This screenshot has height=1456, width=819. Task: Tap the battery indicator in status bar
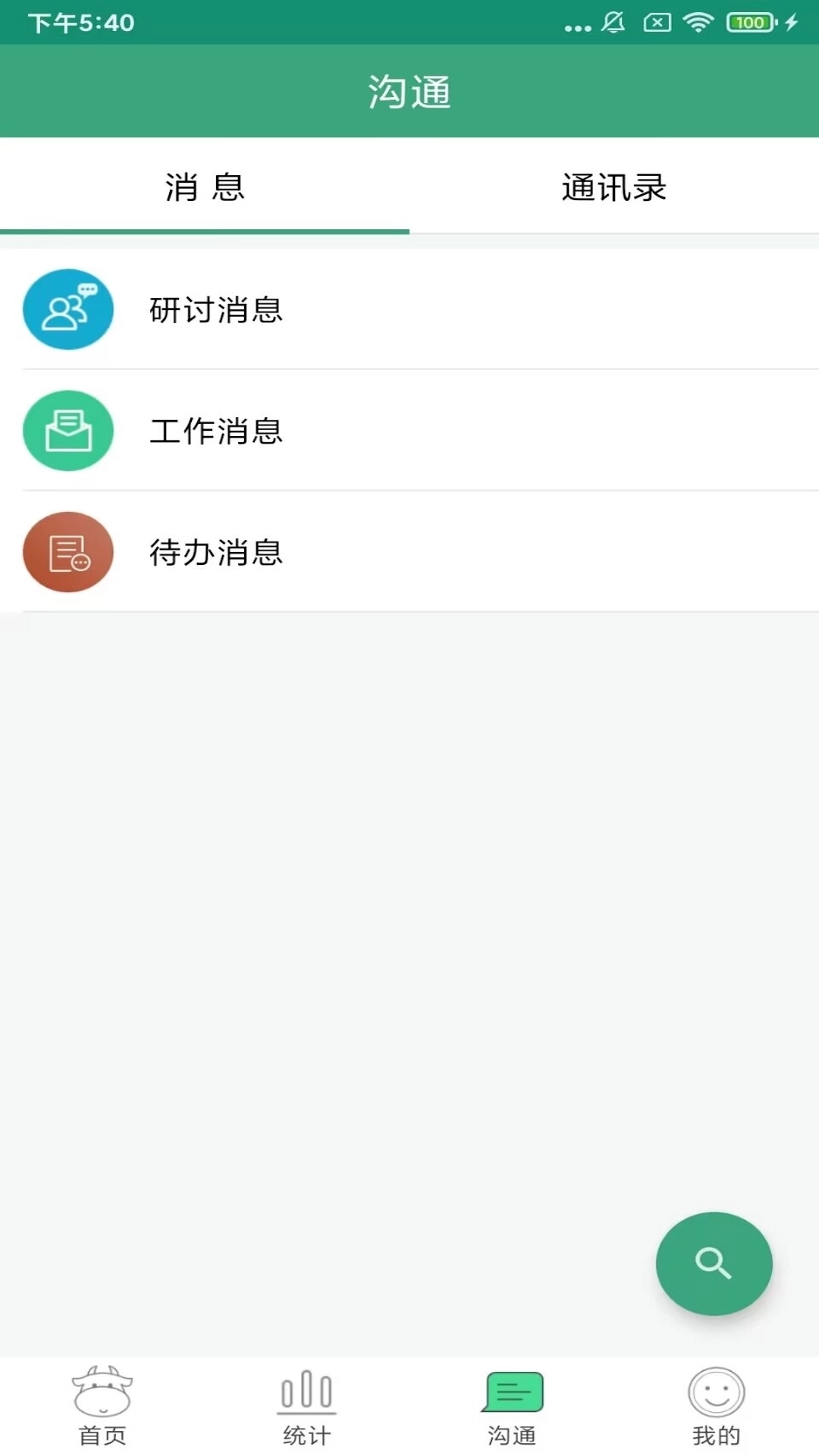click(x=746, y=21)
